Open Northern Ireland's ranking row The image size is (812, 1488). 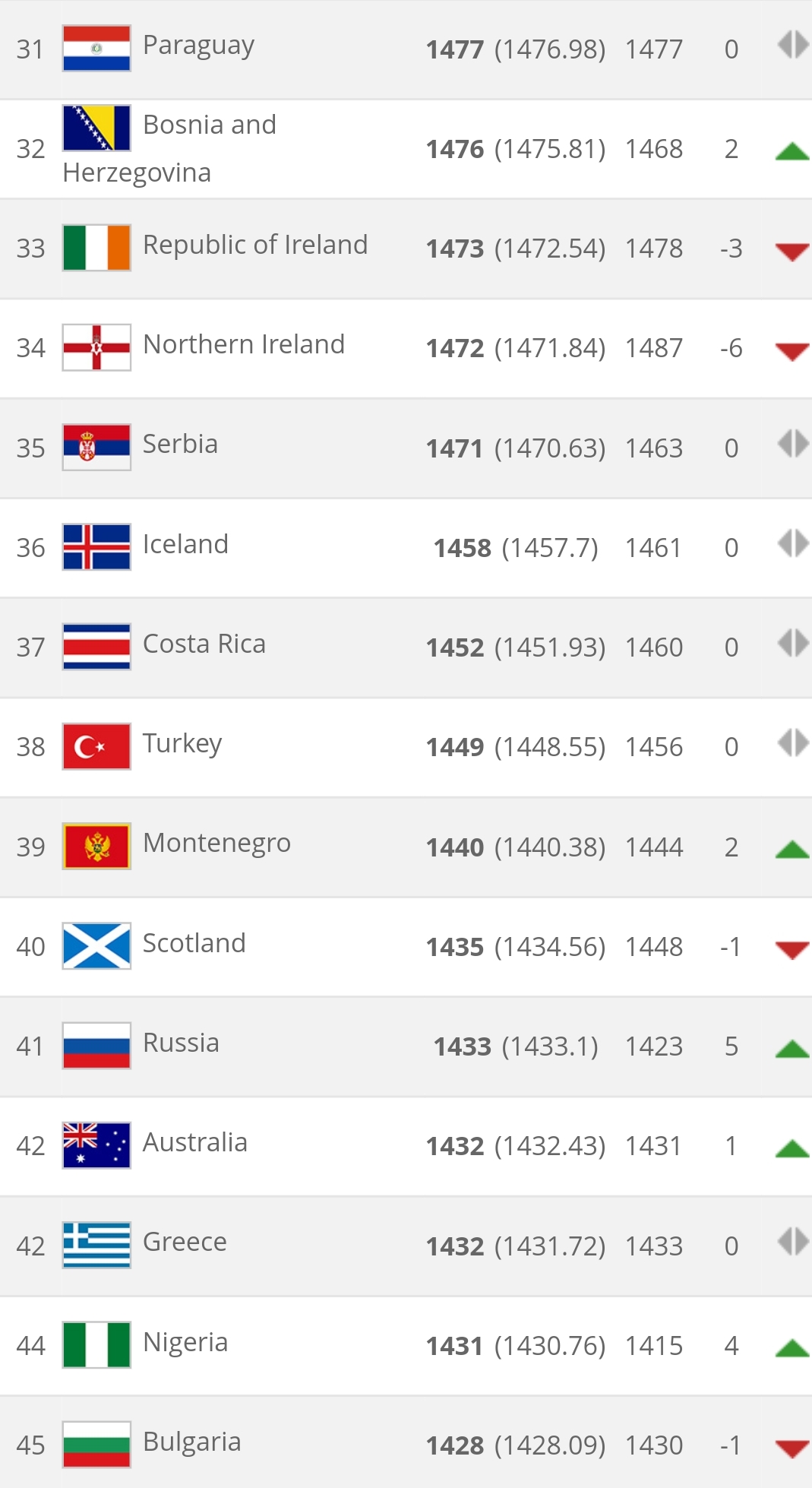406,348
